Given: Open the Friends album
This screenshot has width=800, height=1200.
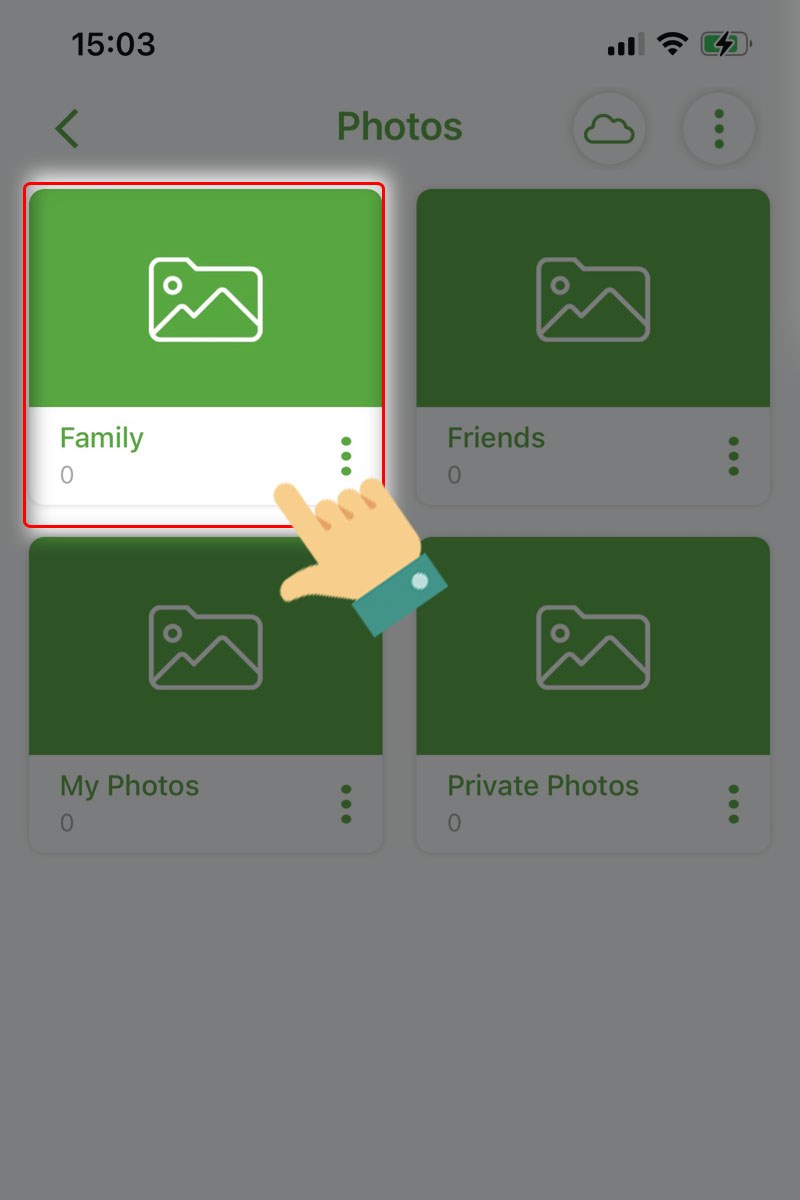Looking at the screenshot, I should [592, 300].
